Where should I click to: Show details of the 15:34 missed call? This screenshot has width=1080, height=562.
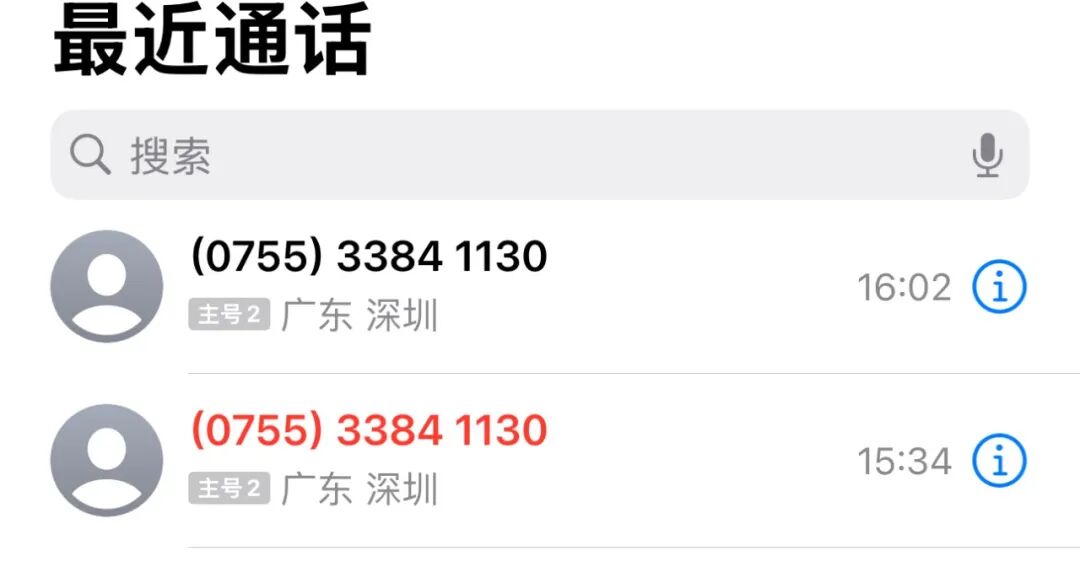pos(999,461)
